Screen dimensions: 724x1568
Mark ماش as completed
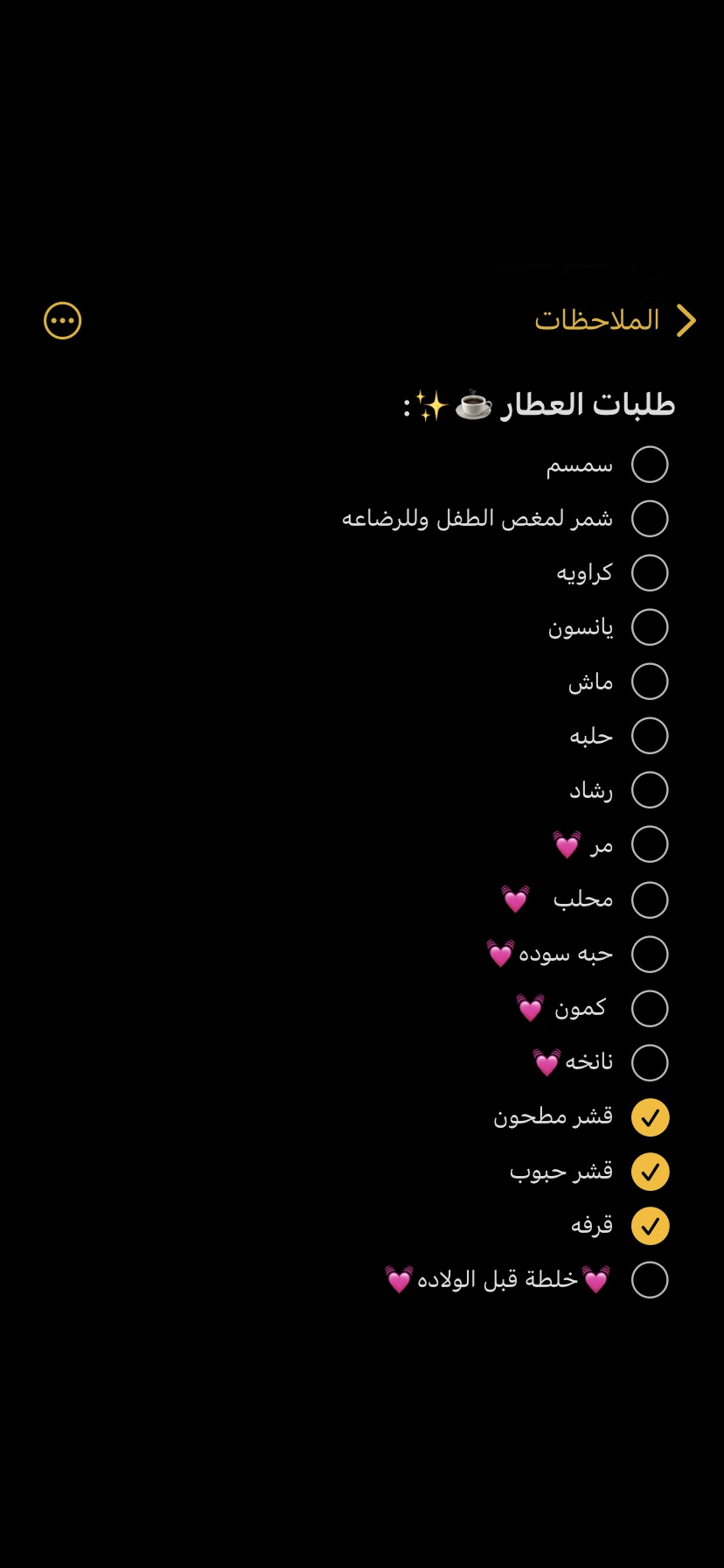pyautogui.click(x=650, y=682)
